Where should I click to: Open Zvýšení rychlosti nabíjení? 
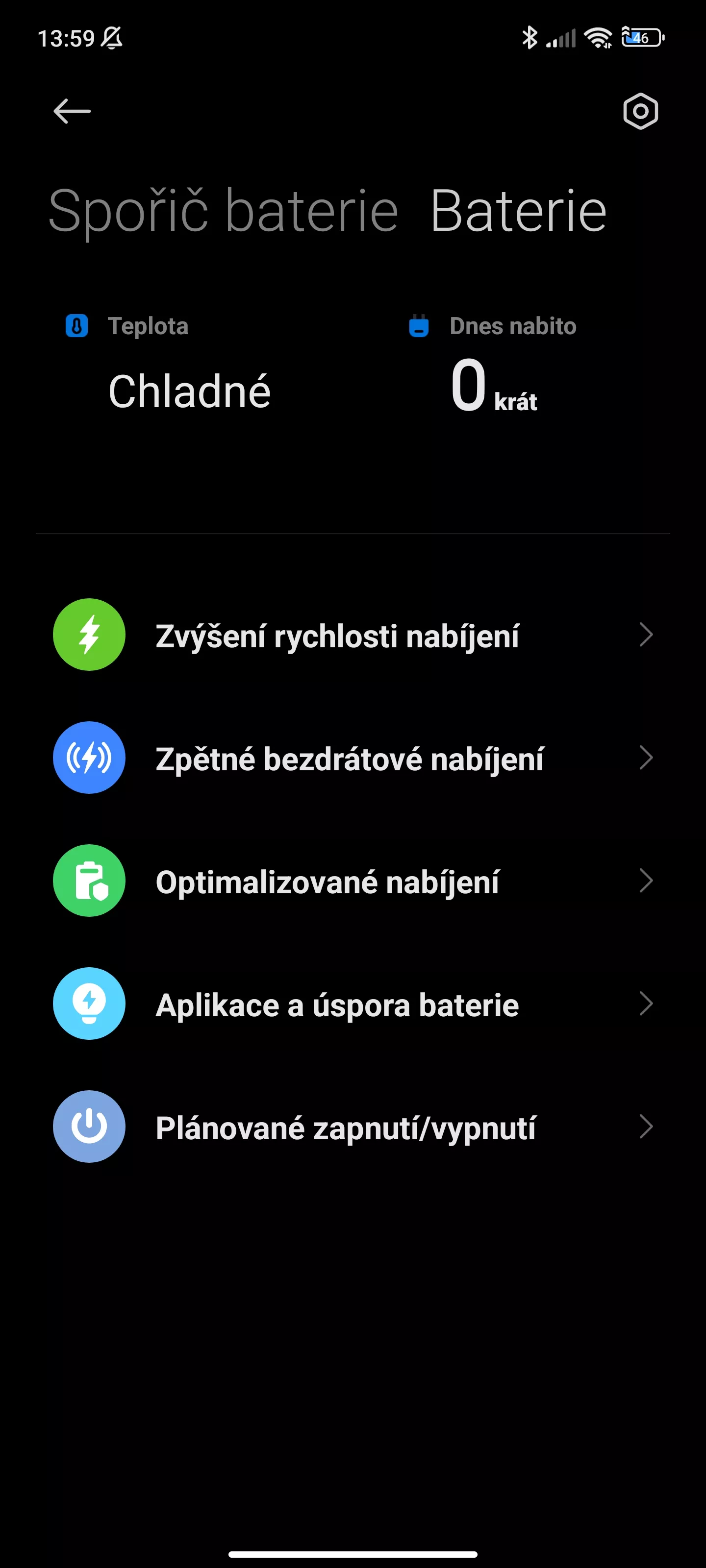point(353,635)
